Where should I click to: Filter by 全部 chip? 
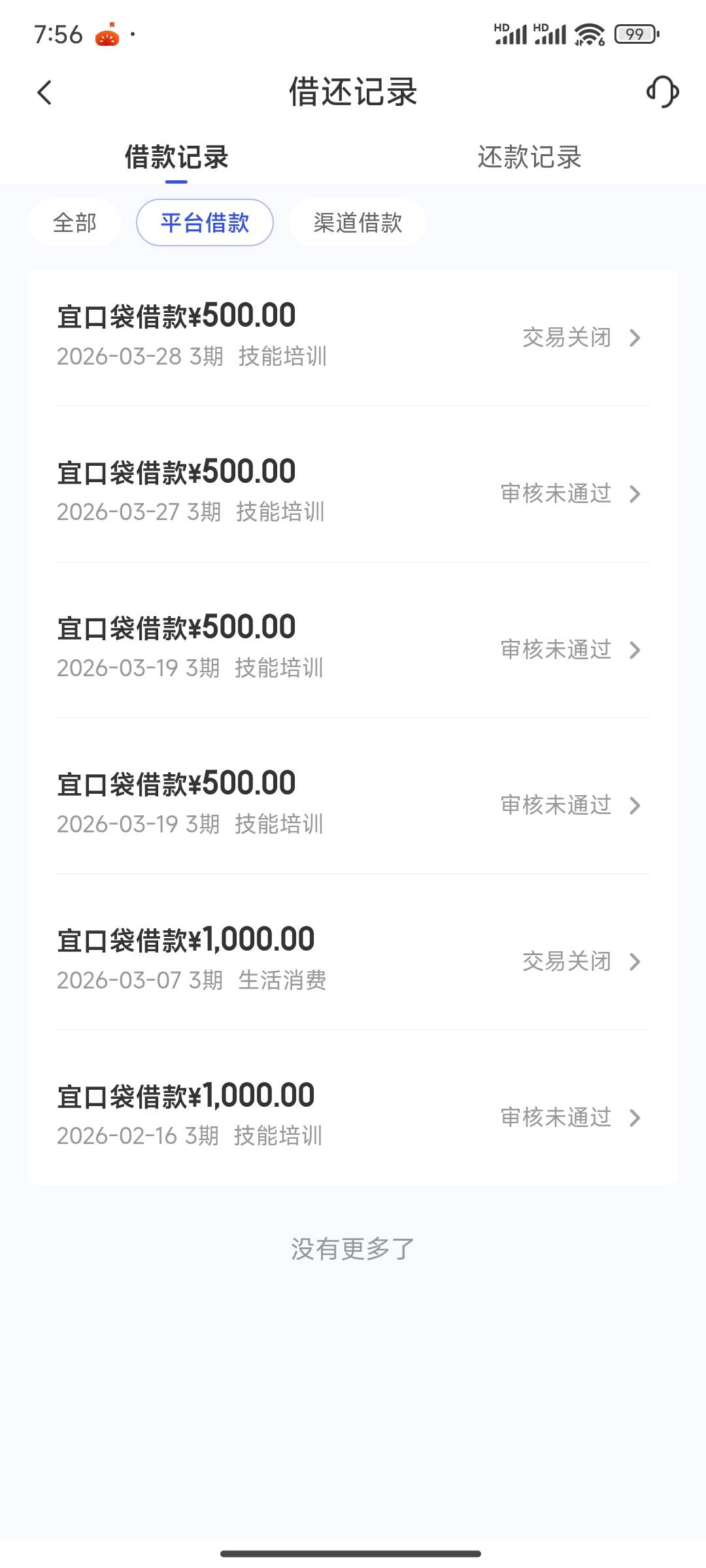click(75, 223)
